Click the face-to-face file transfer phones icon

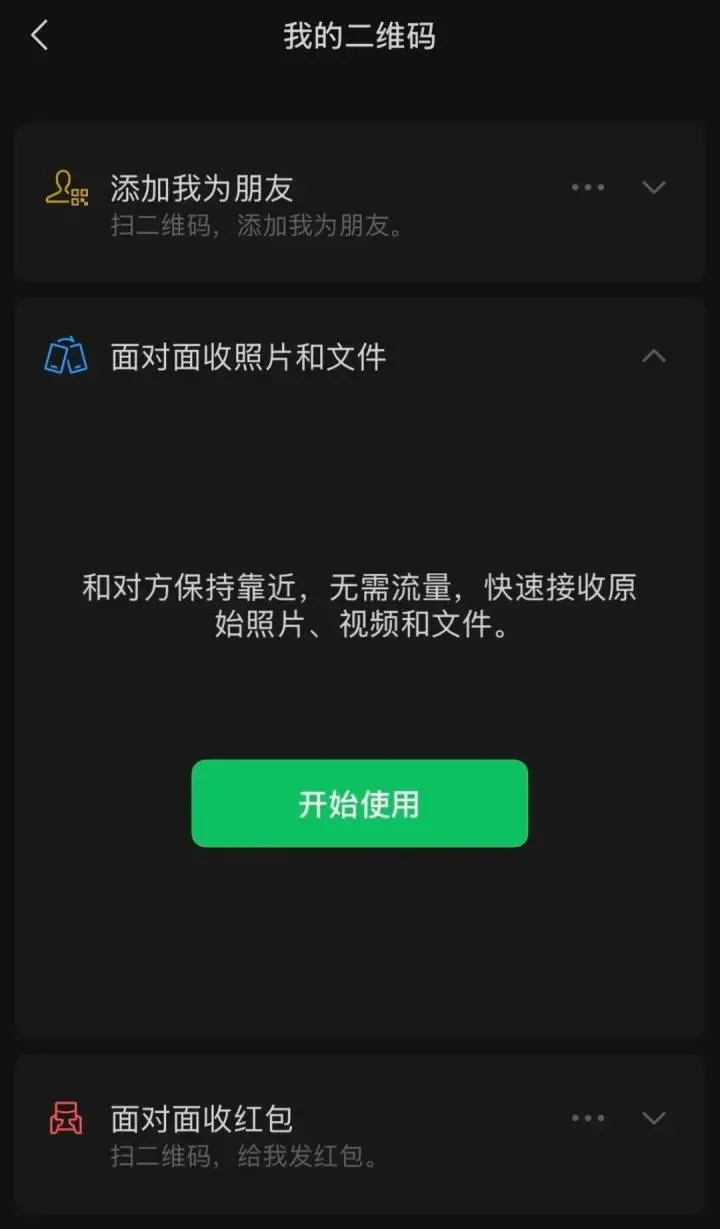[65, 356]
